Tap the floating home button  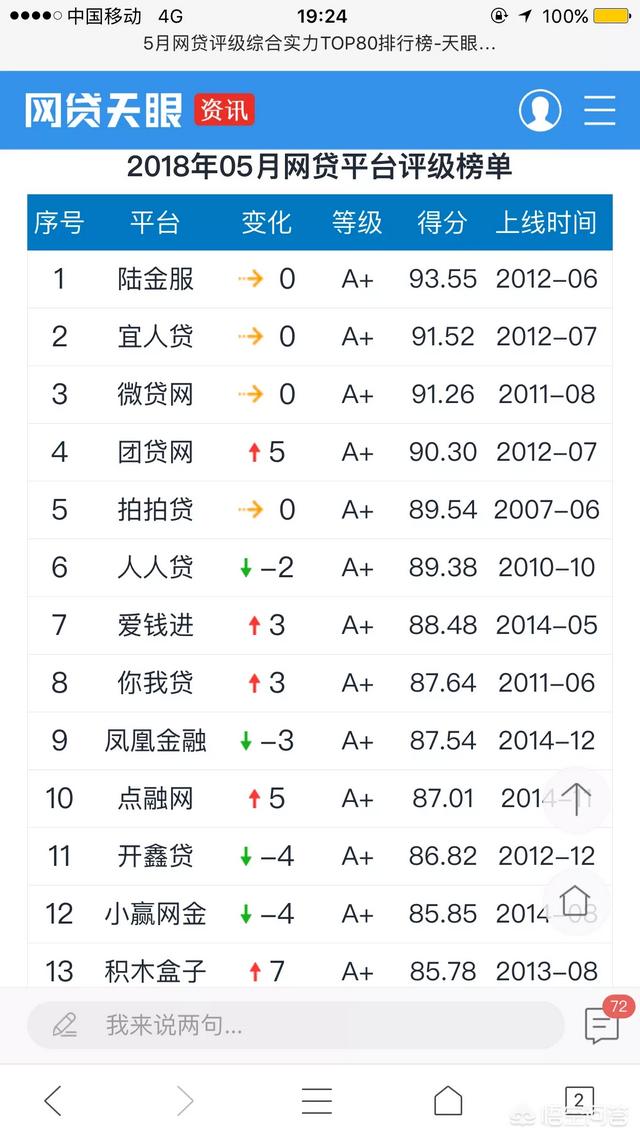pyautogui.click(x=576, y=901)
